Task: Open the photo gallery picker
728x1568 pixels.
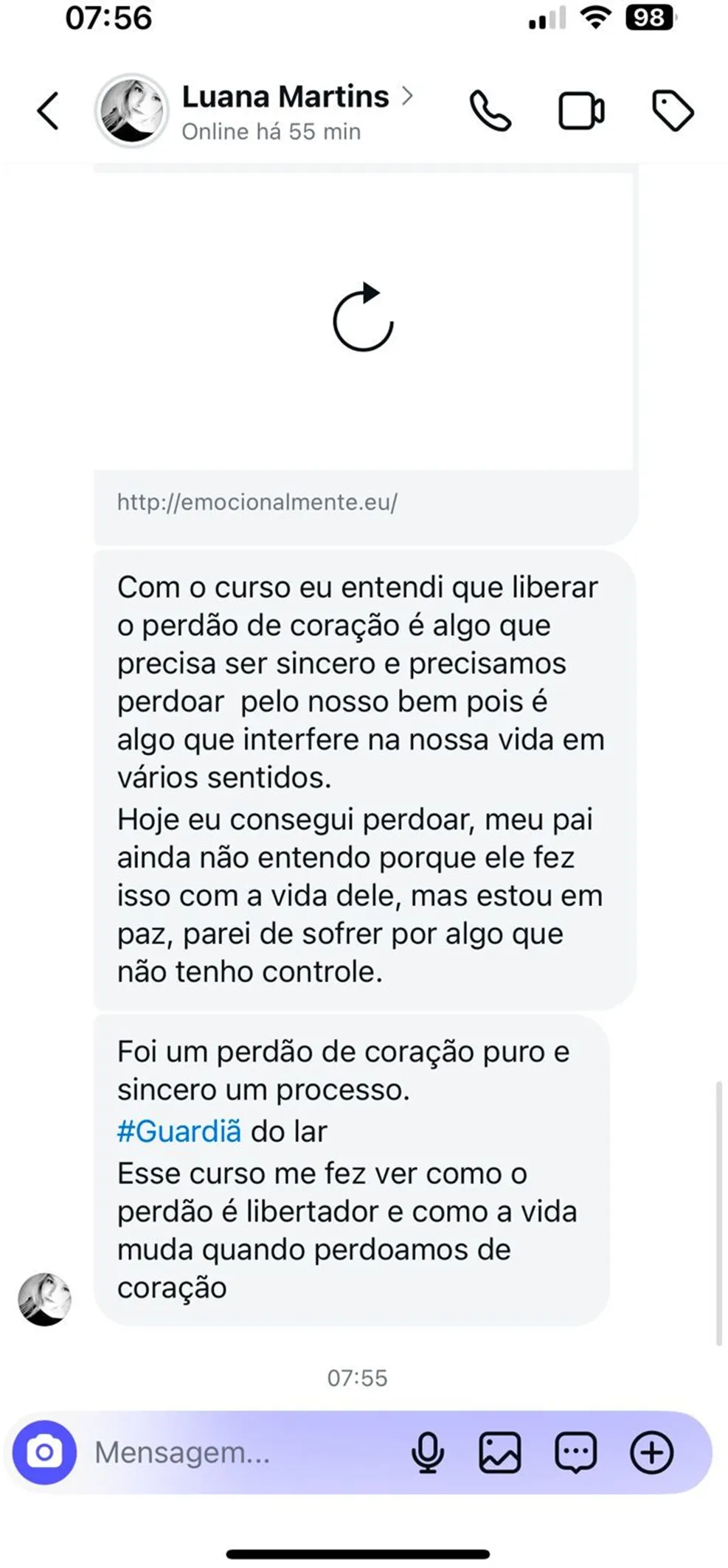Action: [499, 1452]
